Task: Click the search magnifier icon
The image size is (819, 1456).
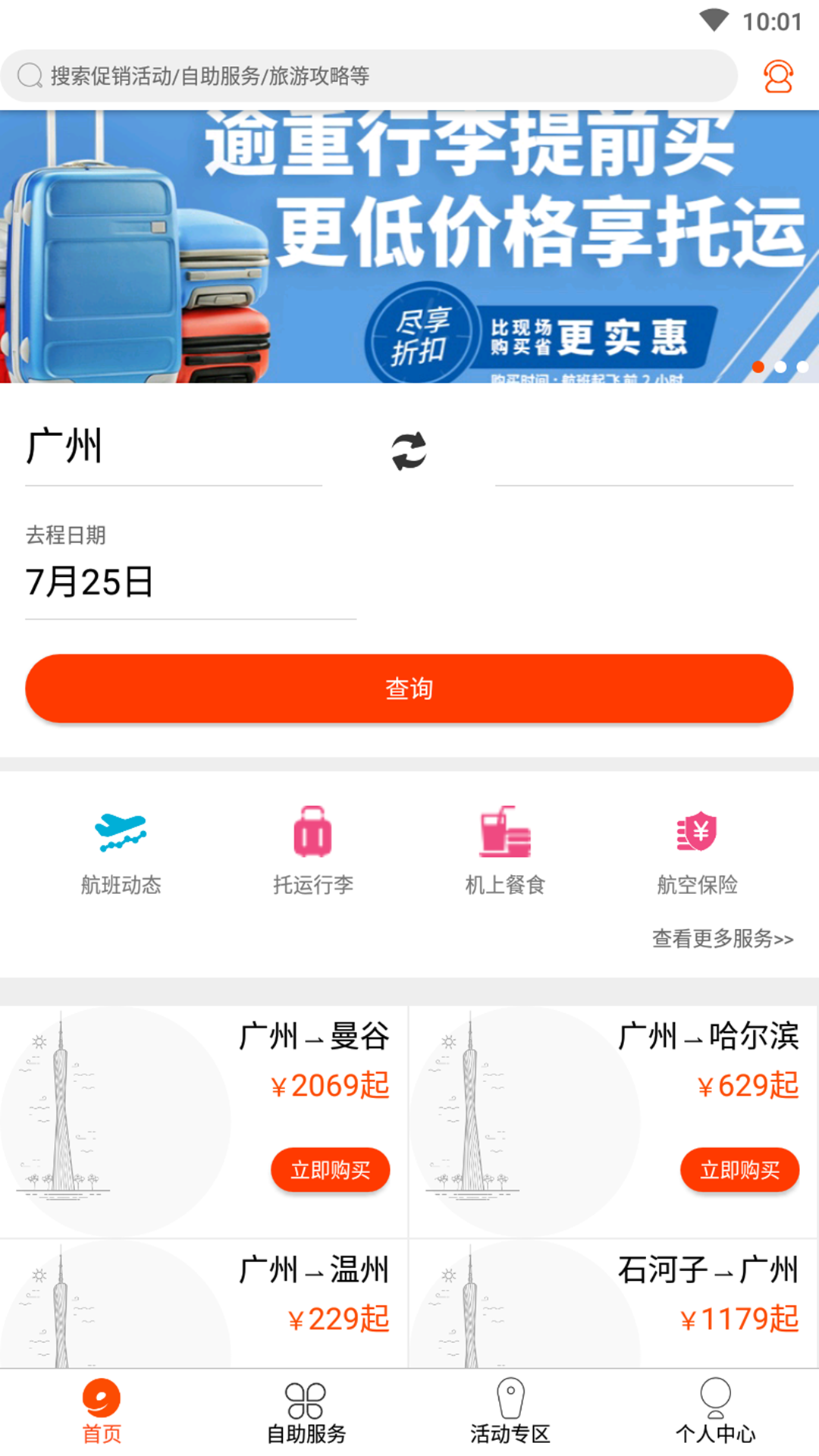Action: click(x=29, y=75)
